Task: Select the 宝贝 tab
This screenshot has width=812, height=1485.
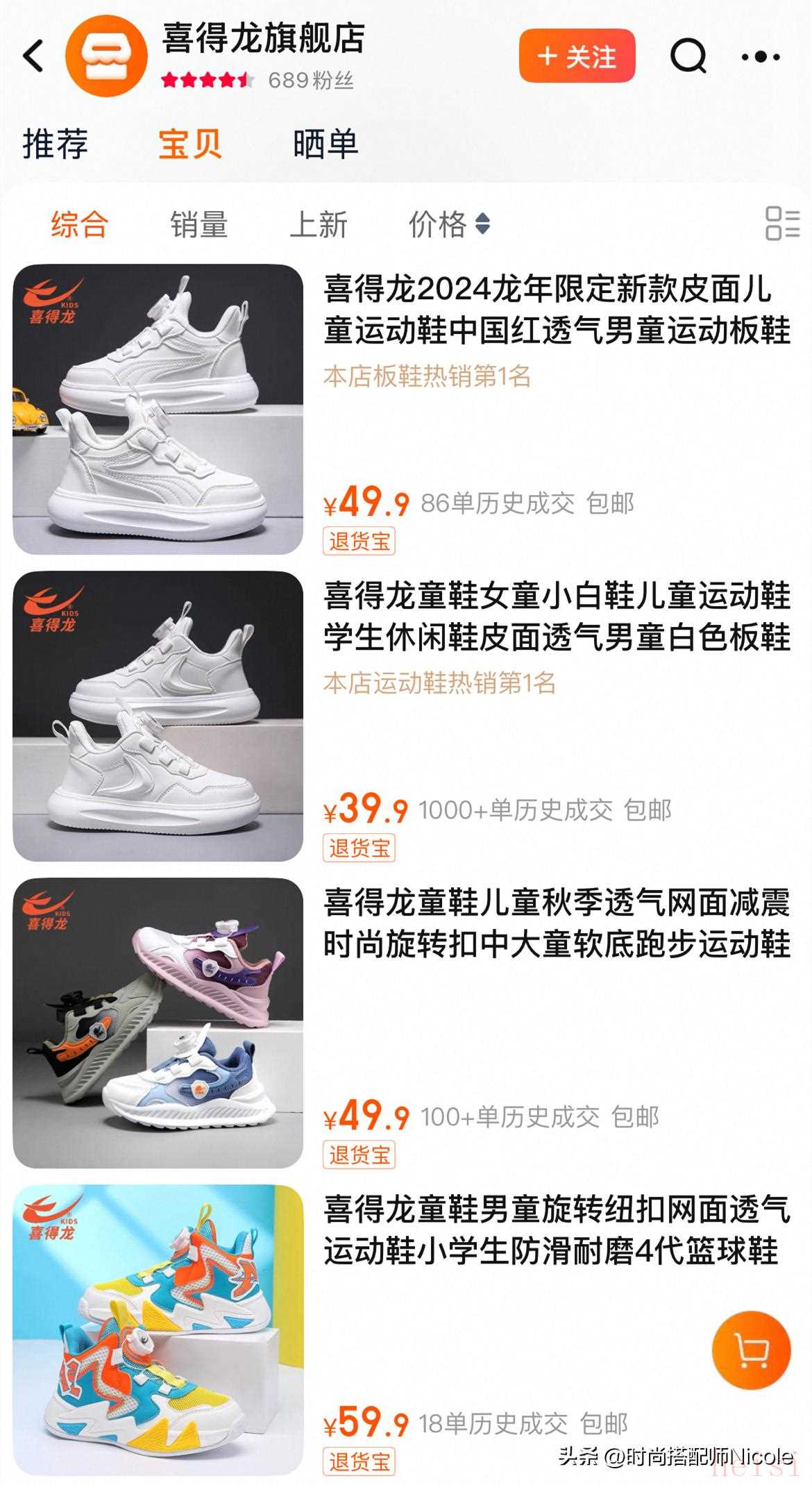Action: (189, 144)
